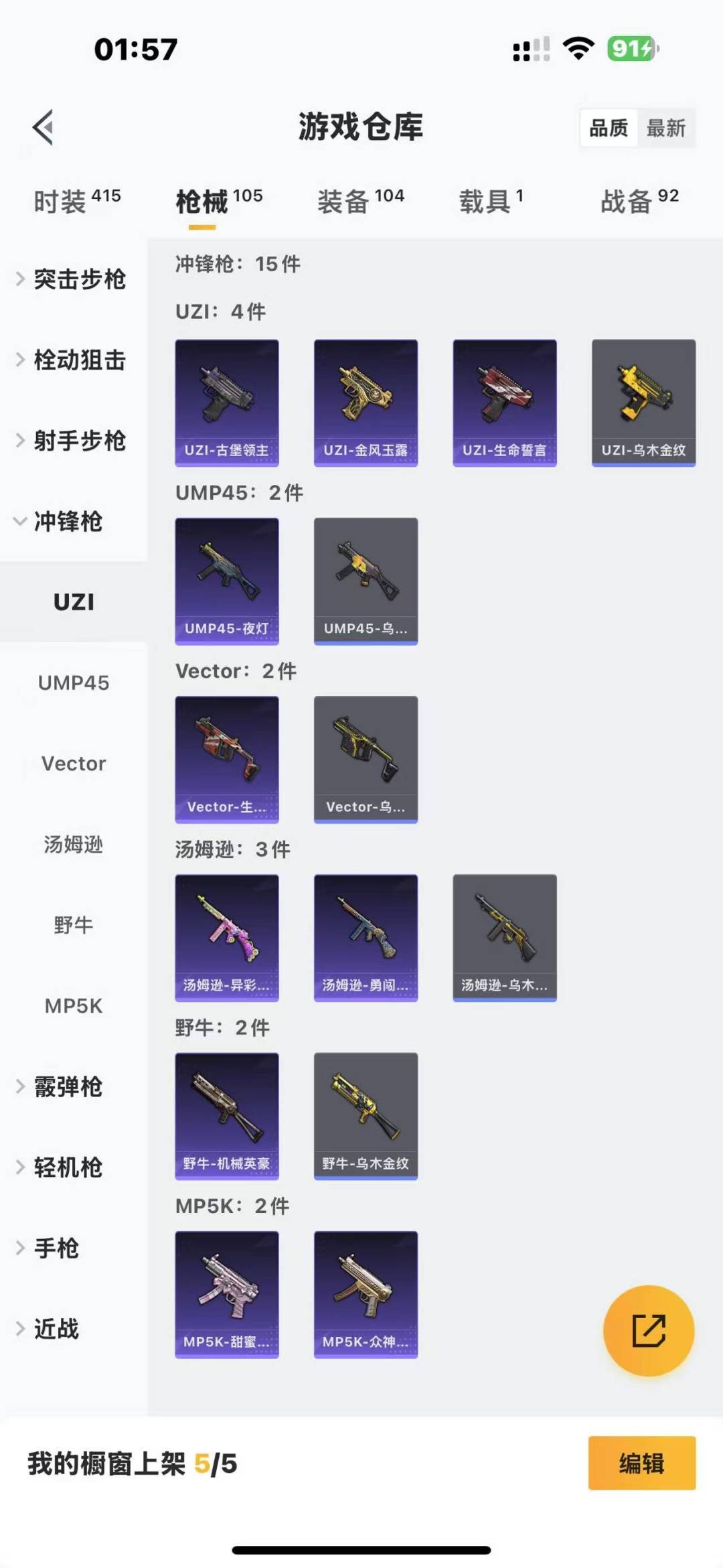The image size is (723, 1568).
Task: Open the 战备 tab
Action: tap(639, 201)
